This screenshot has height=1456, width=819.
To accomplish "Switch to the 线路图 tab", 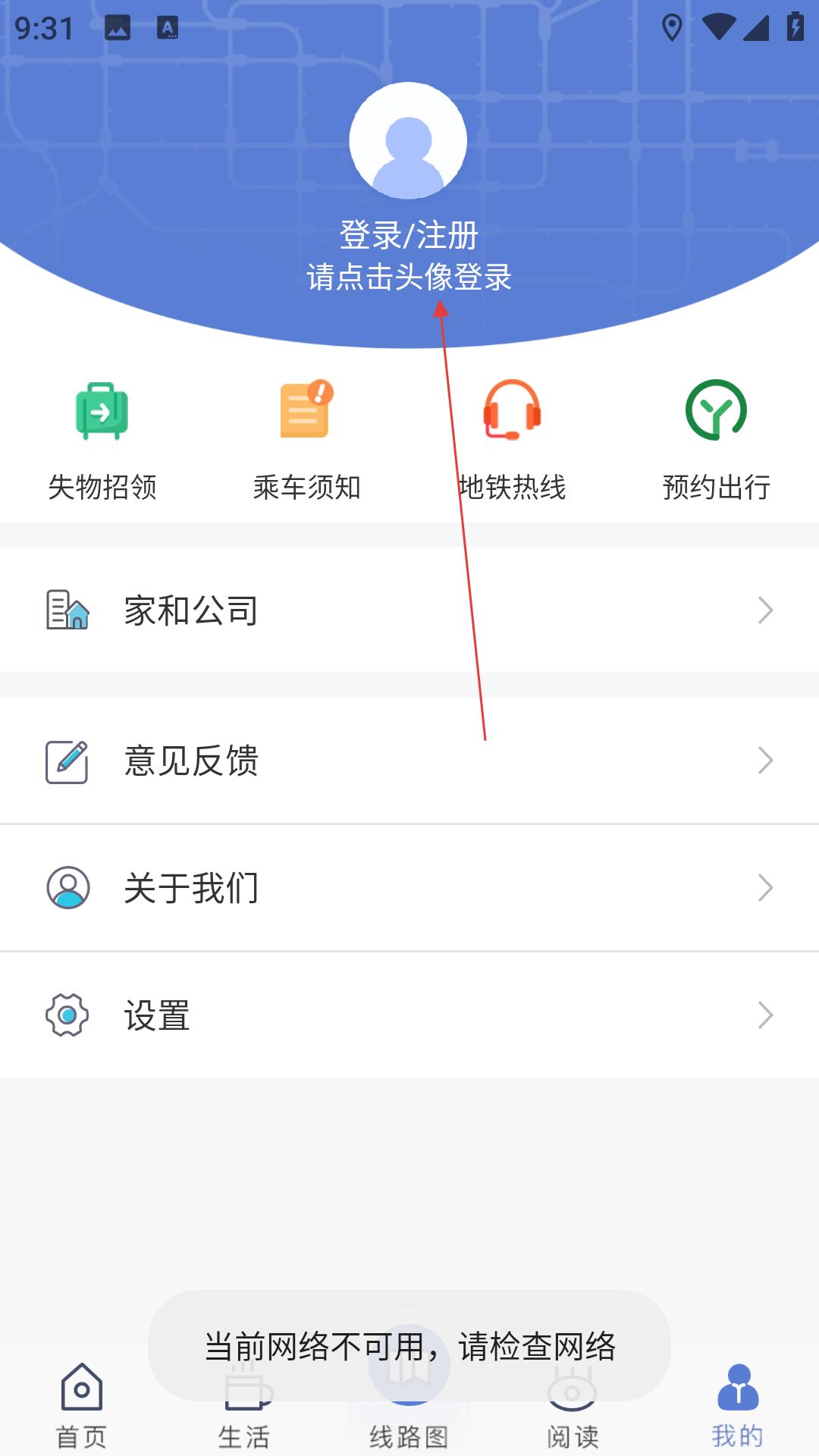I will click(409, 1407).
